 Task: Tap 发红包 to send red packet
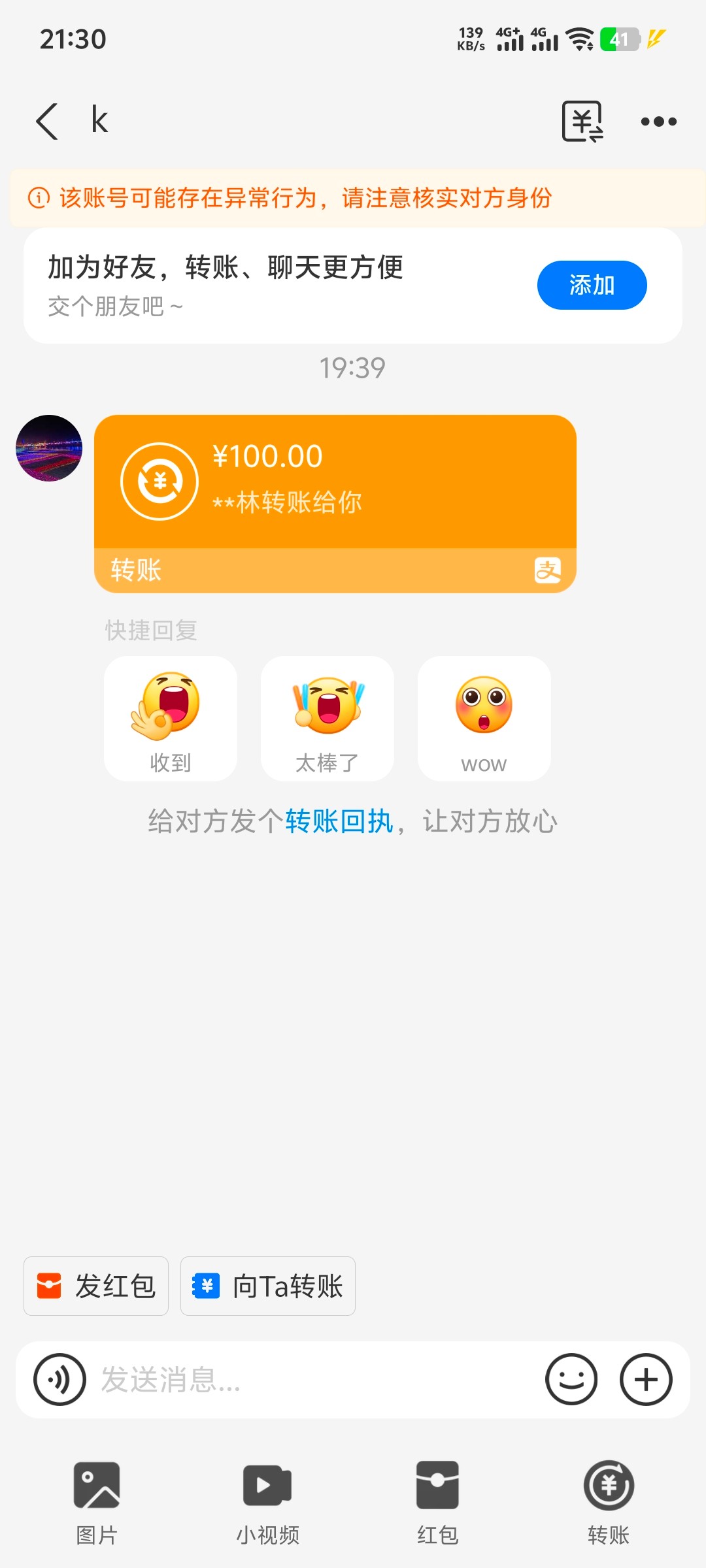[x=95, y=1286]
